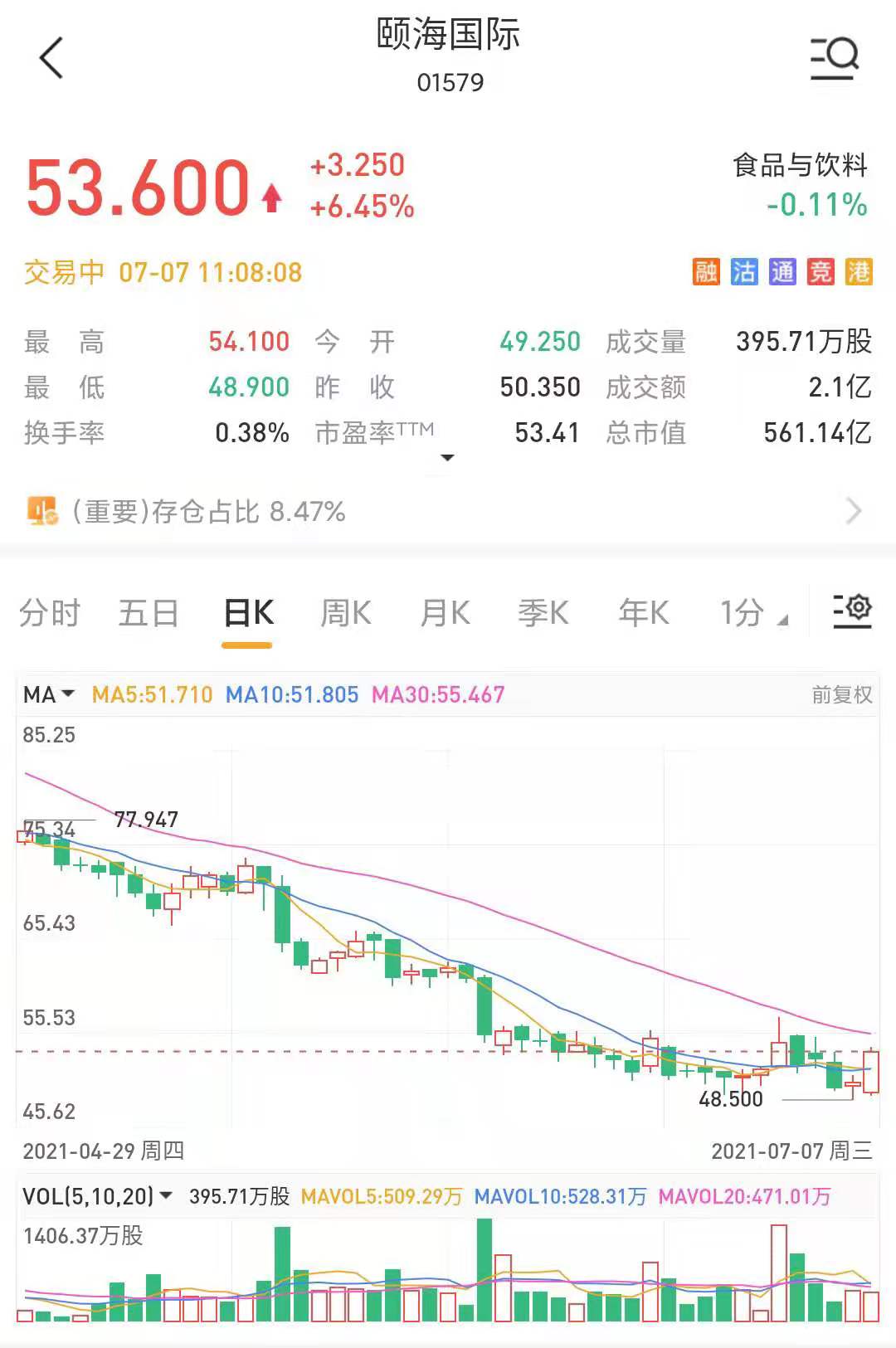This screenshot has width=896, height=1348.
Task: Switch to the 周K chart tab
Action: coord(346,614)
